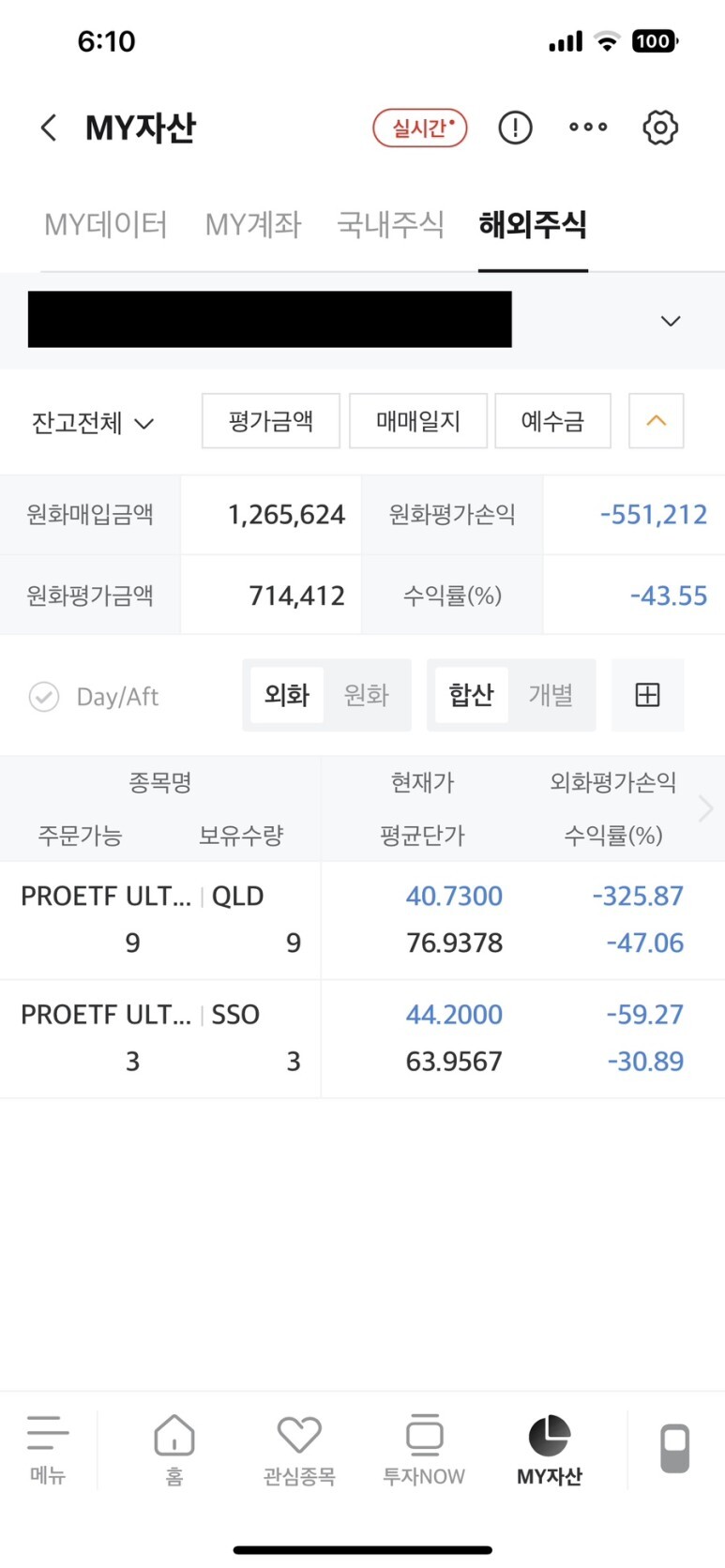Open 예수금 deposit view
The width and height of the screenshot is (725, 1568).
[x=553, y=421]
